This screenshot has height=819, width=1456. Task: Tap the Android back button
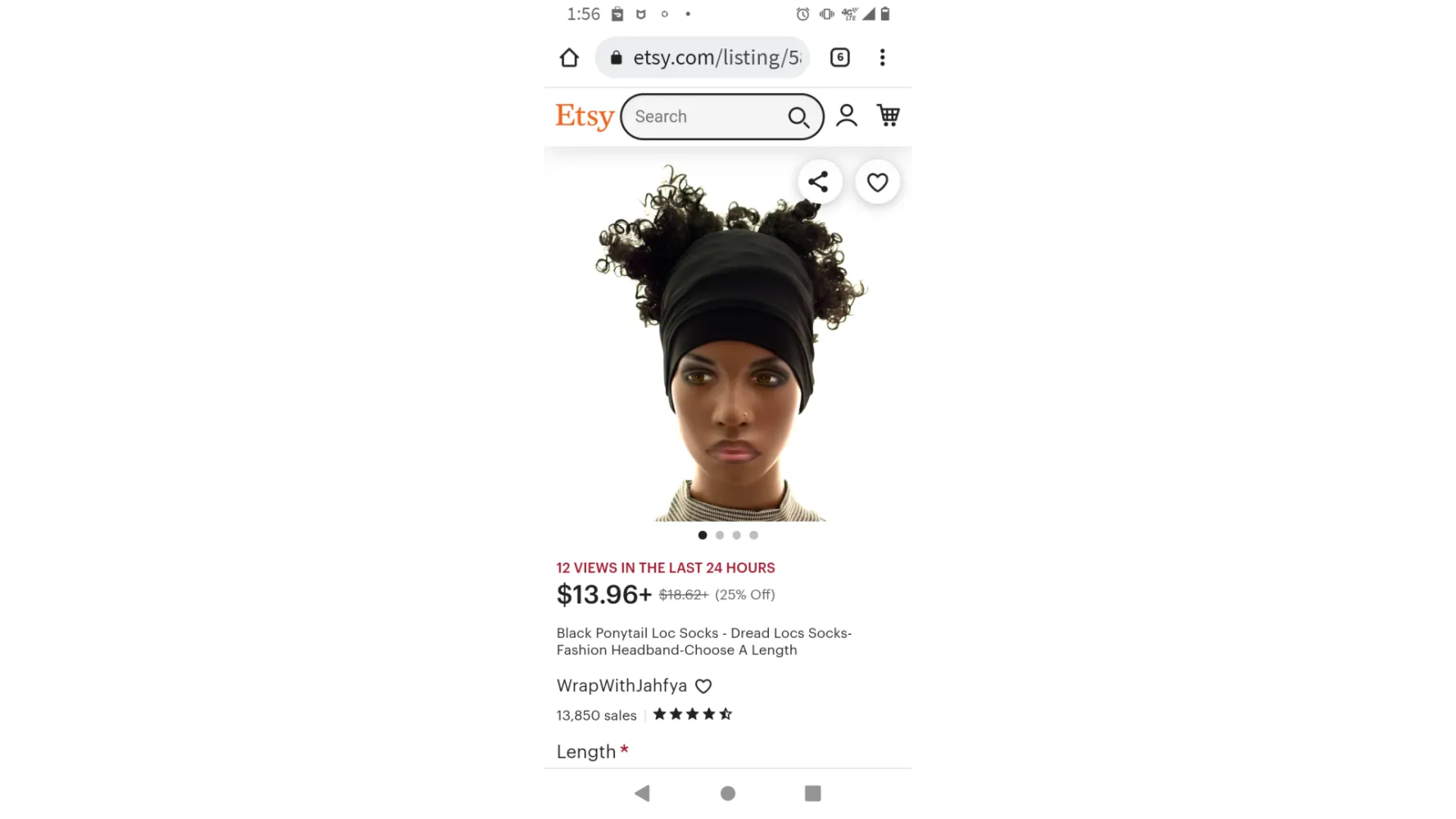point(642,793)
